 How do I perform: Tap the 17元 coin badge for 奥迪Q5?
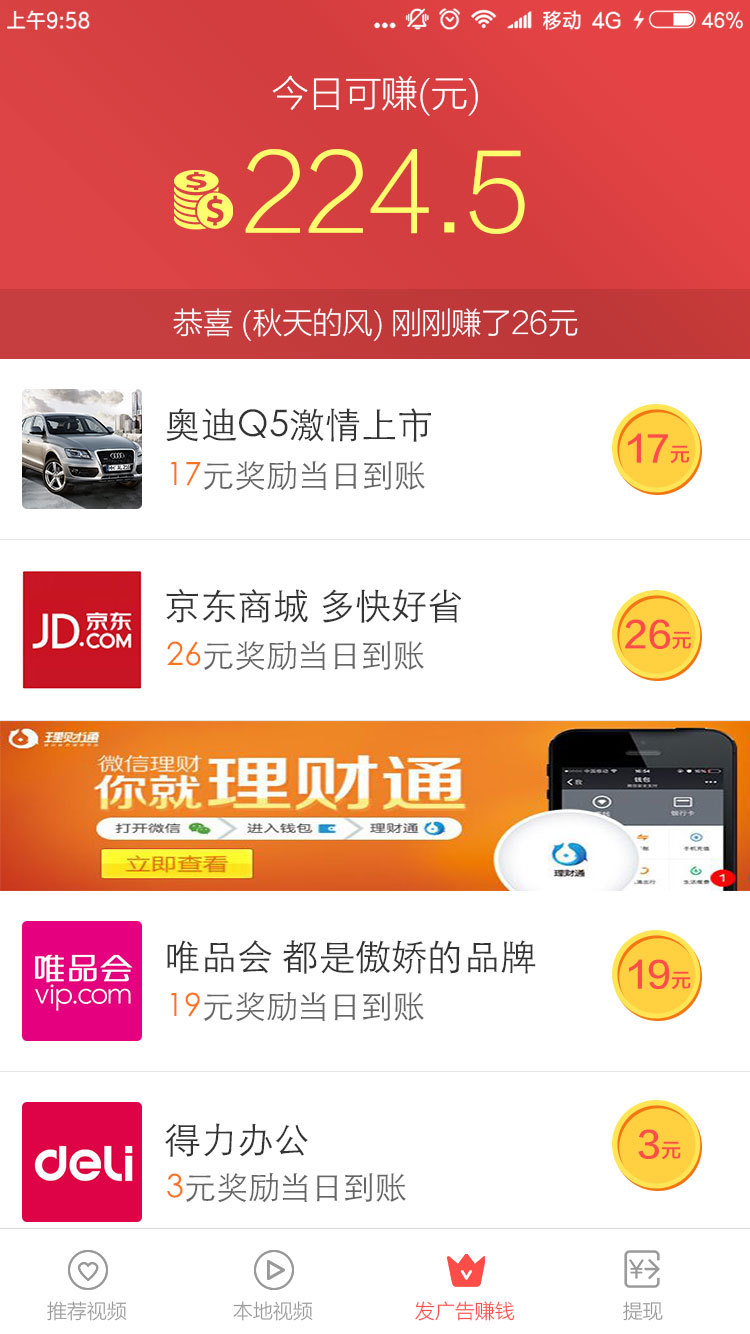(657, 449)
